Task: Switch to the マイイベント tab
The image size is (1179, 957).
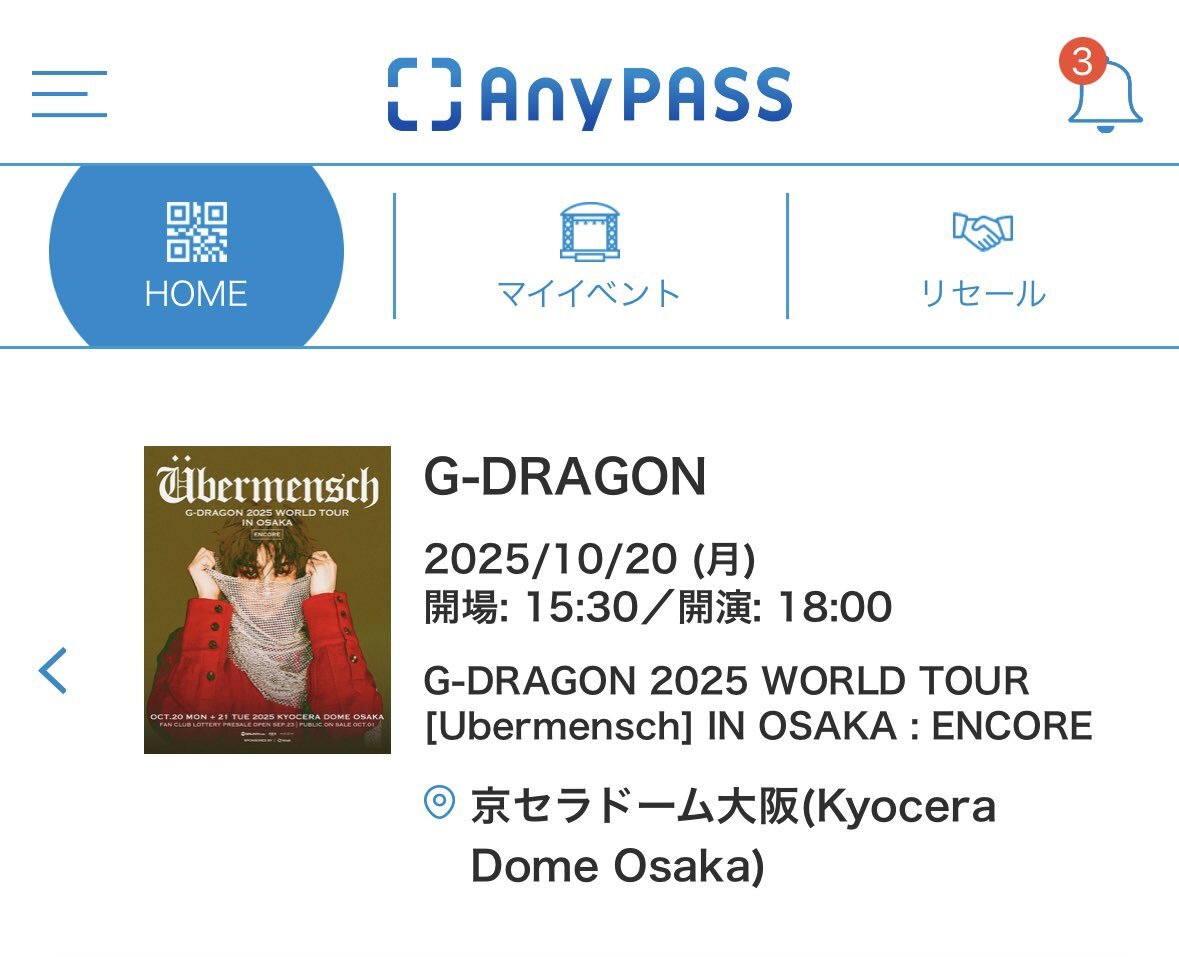Action: 590,256
